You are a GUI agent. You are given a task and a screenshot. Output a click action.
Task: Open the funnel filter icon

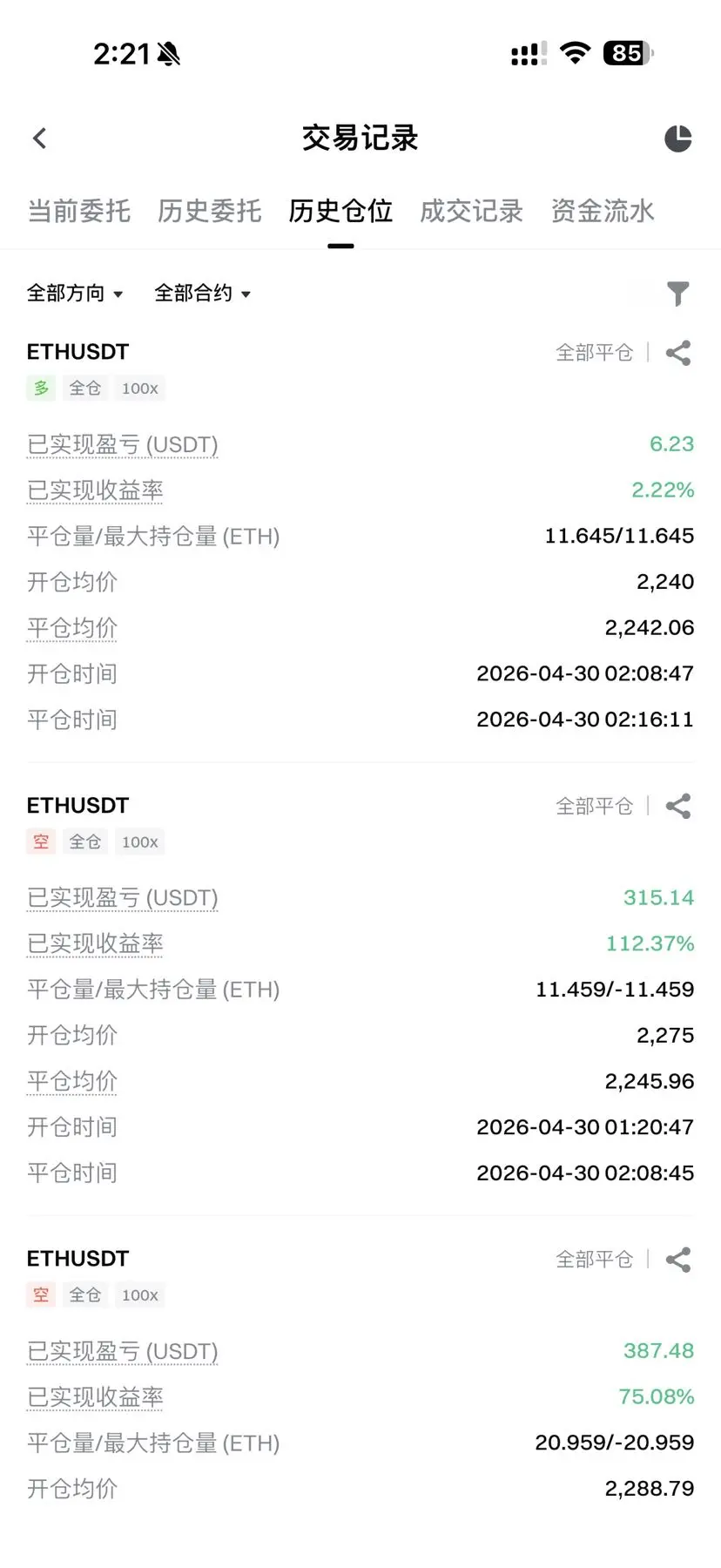677,294
